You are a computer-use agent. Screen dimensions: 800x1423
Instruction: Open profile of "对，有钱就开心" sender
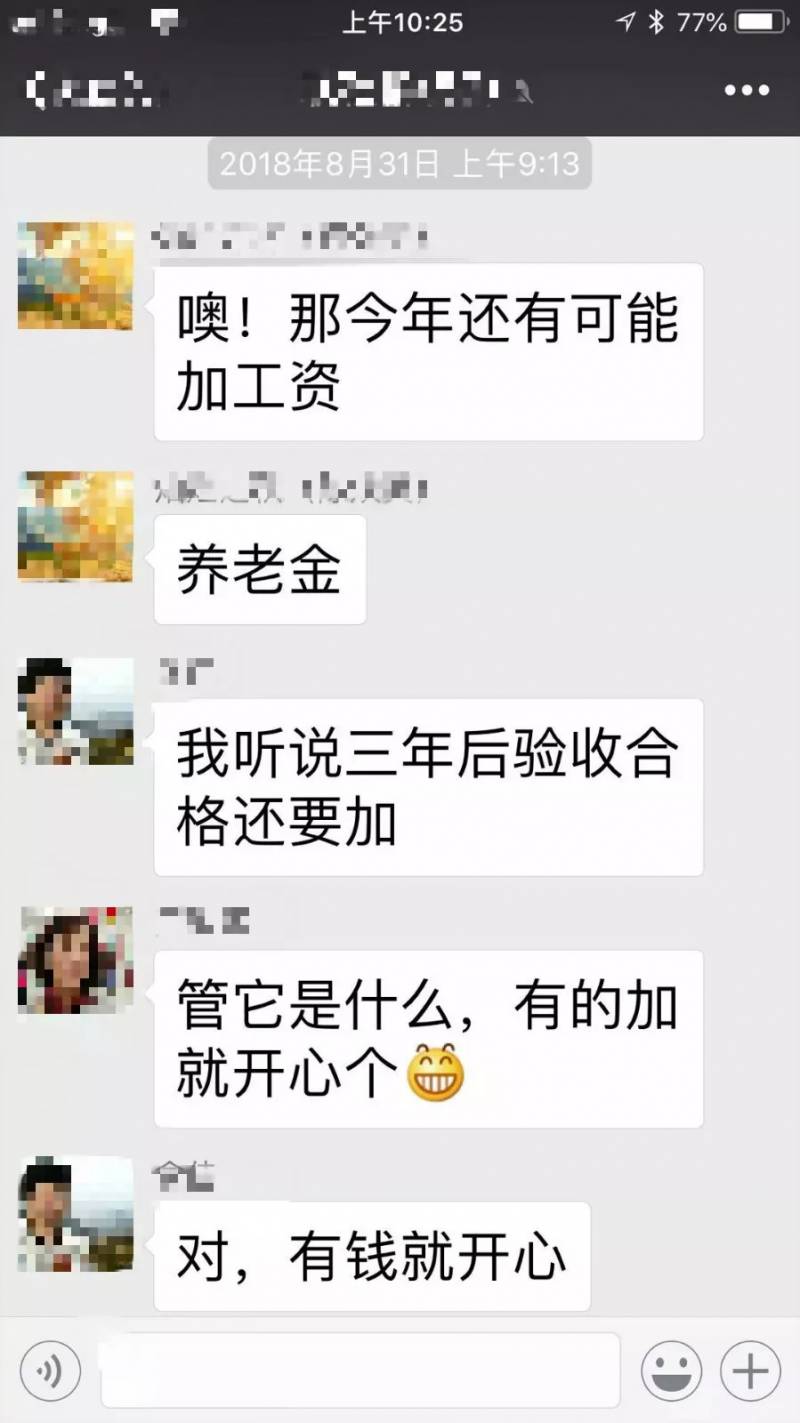point(76,1213)
